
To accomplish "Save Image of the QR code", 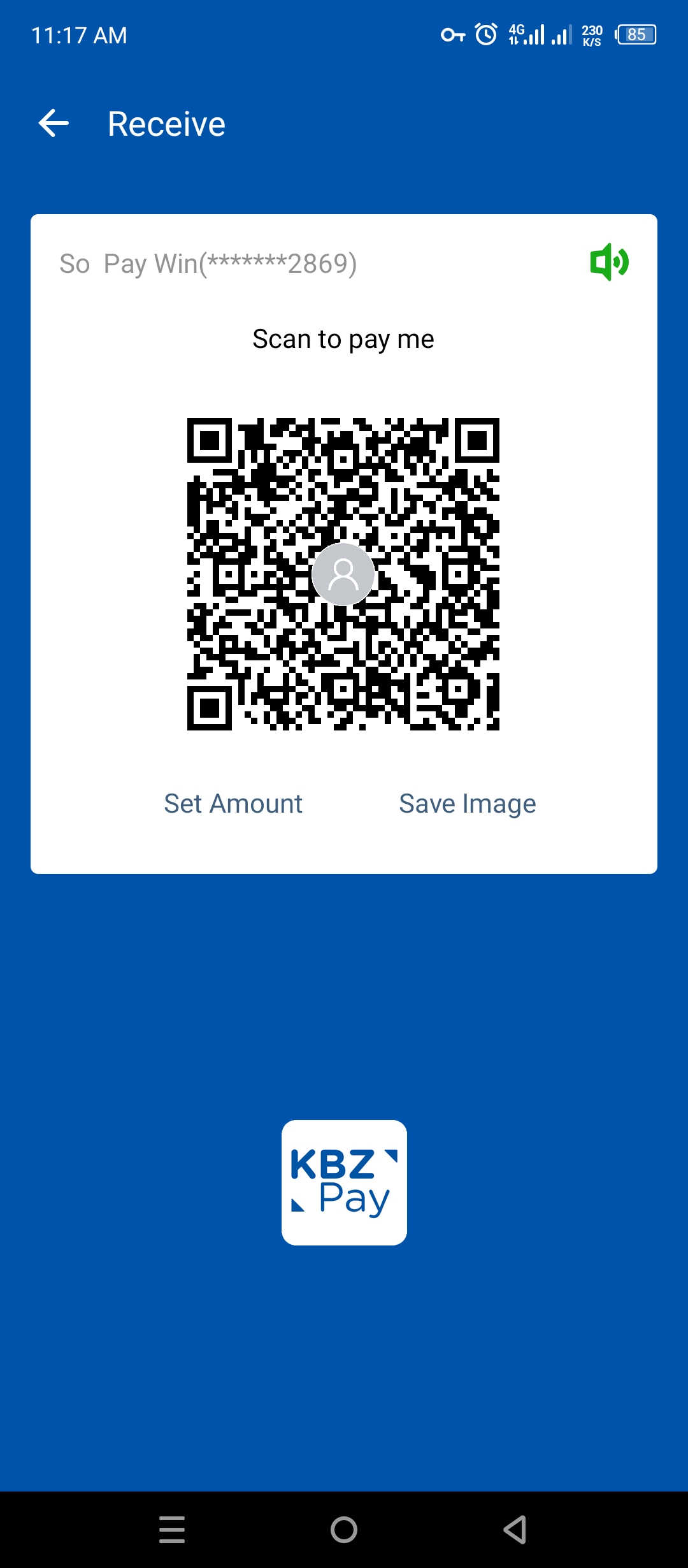I will (x=467, y=804).
